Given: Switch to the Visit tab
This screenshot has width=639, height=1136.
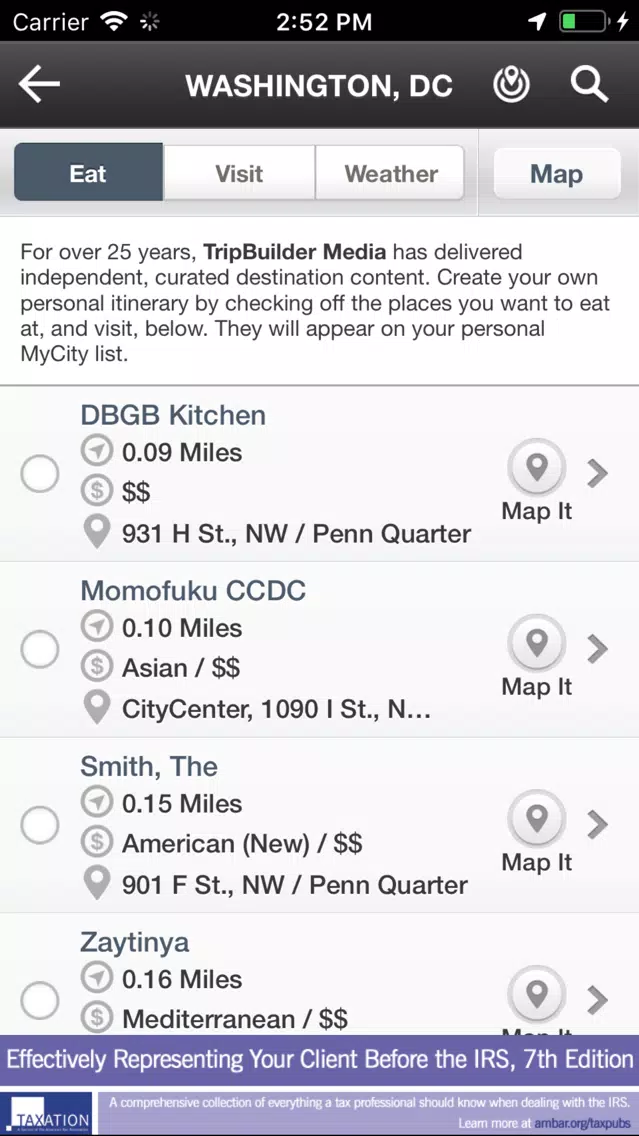Looking at the screenshot, I should tap(239, 173).
